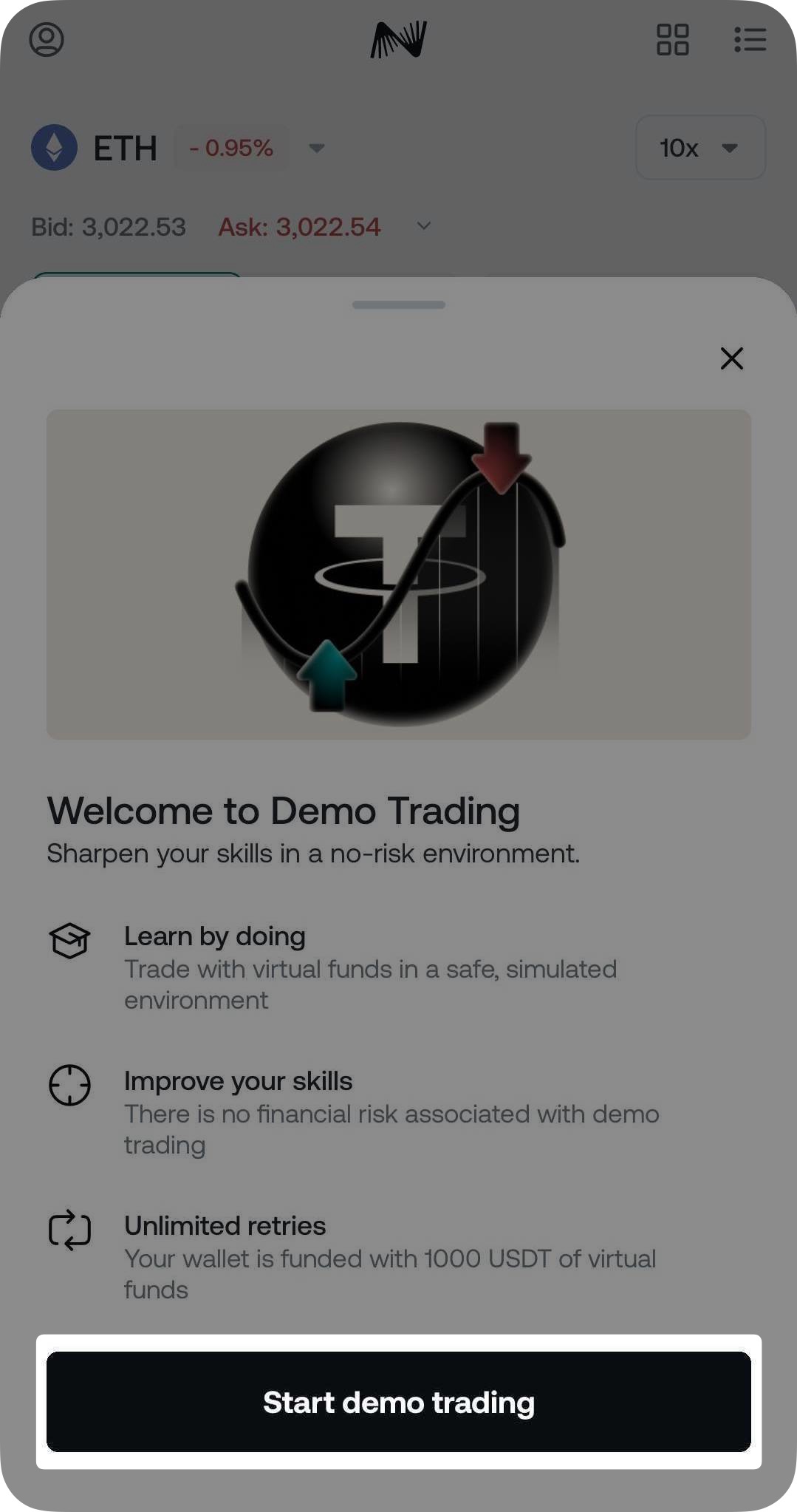The height and width of the screenshot is (1512, 797).
Task: Click the Tether illustration image
Action: tap(398, 573)
